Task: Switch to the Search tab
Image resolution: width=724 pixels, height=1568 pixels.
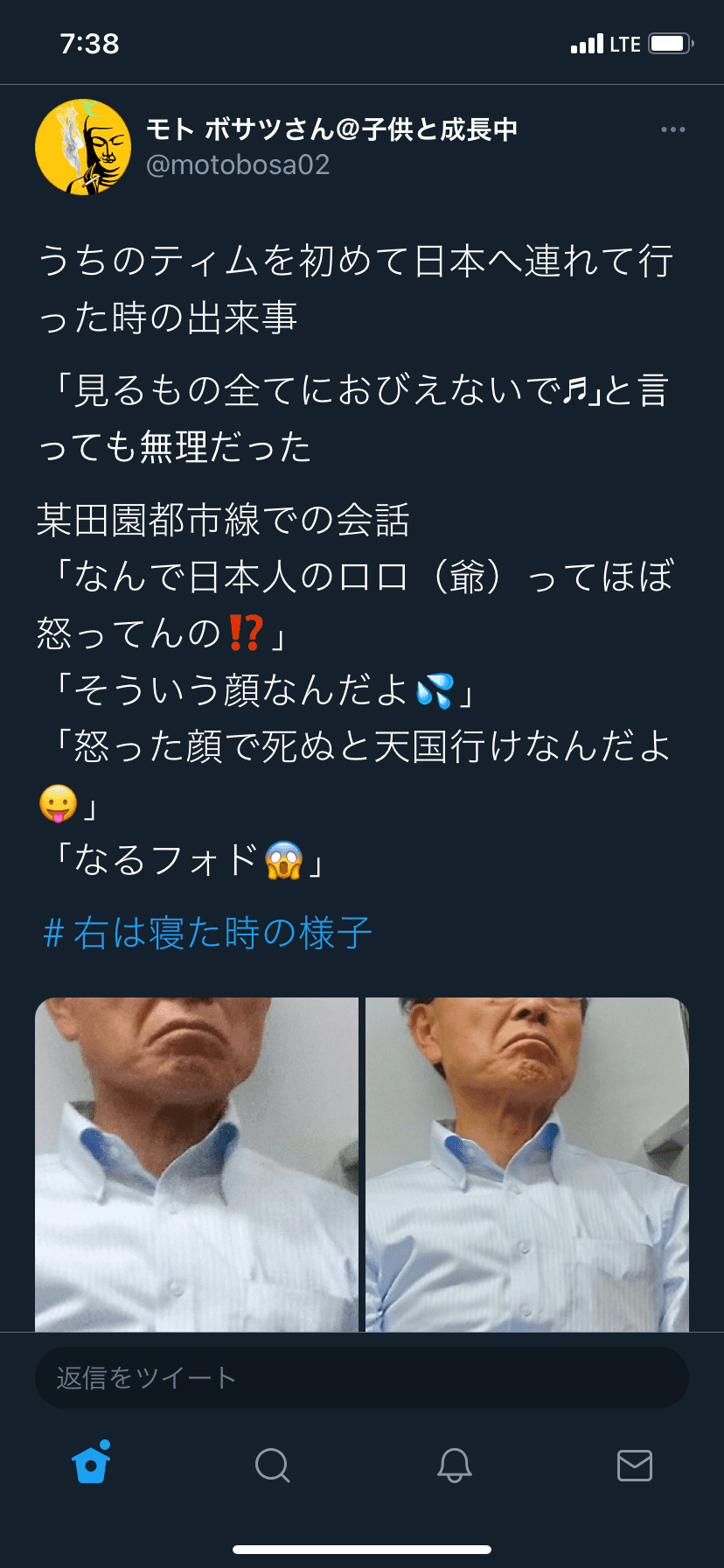Action: tap(272, 1465)
